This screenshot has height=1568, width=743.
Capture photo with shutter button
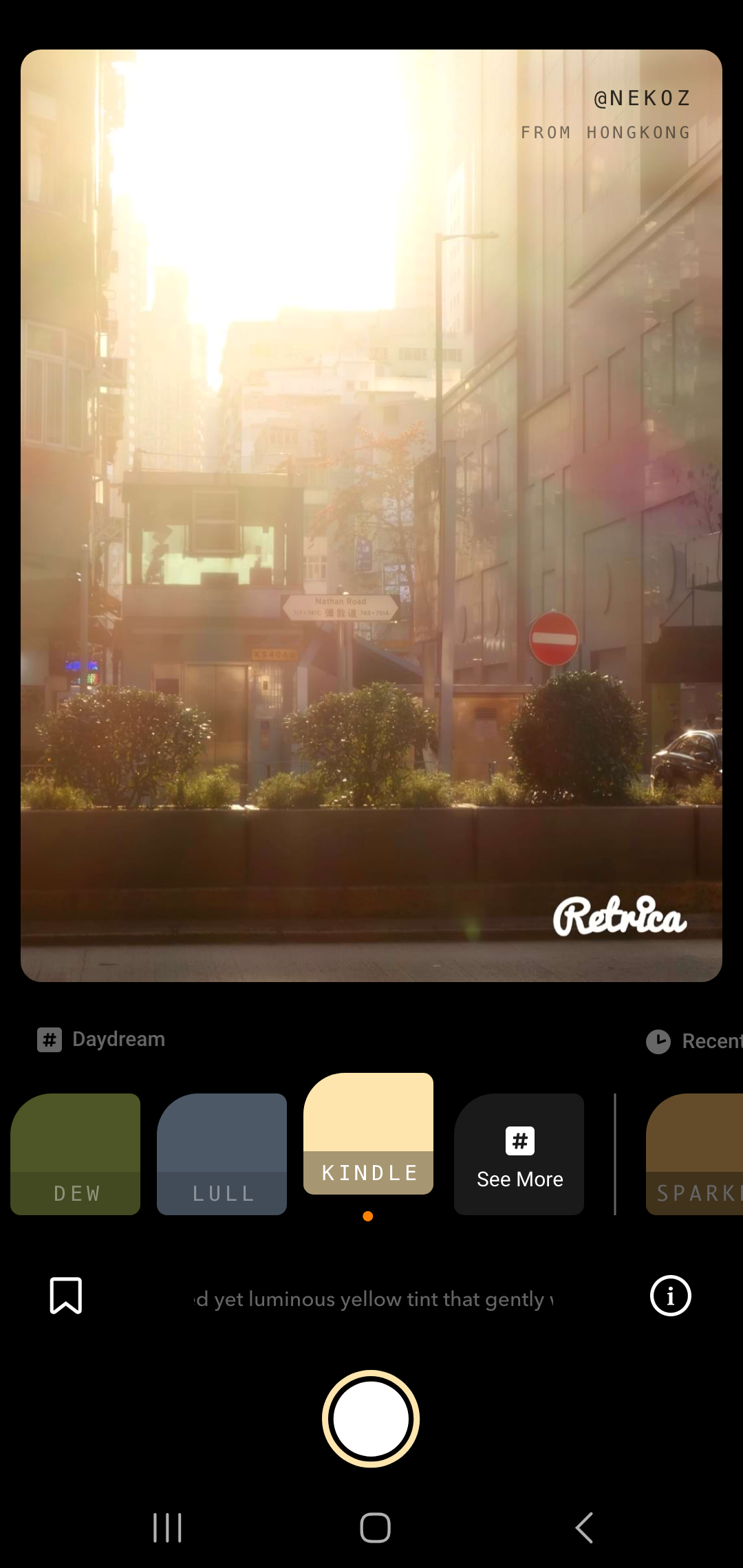tap(371, 1419)
